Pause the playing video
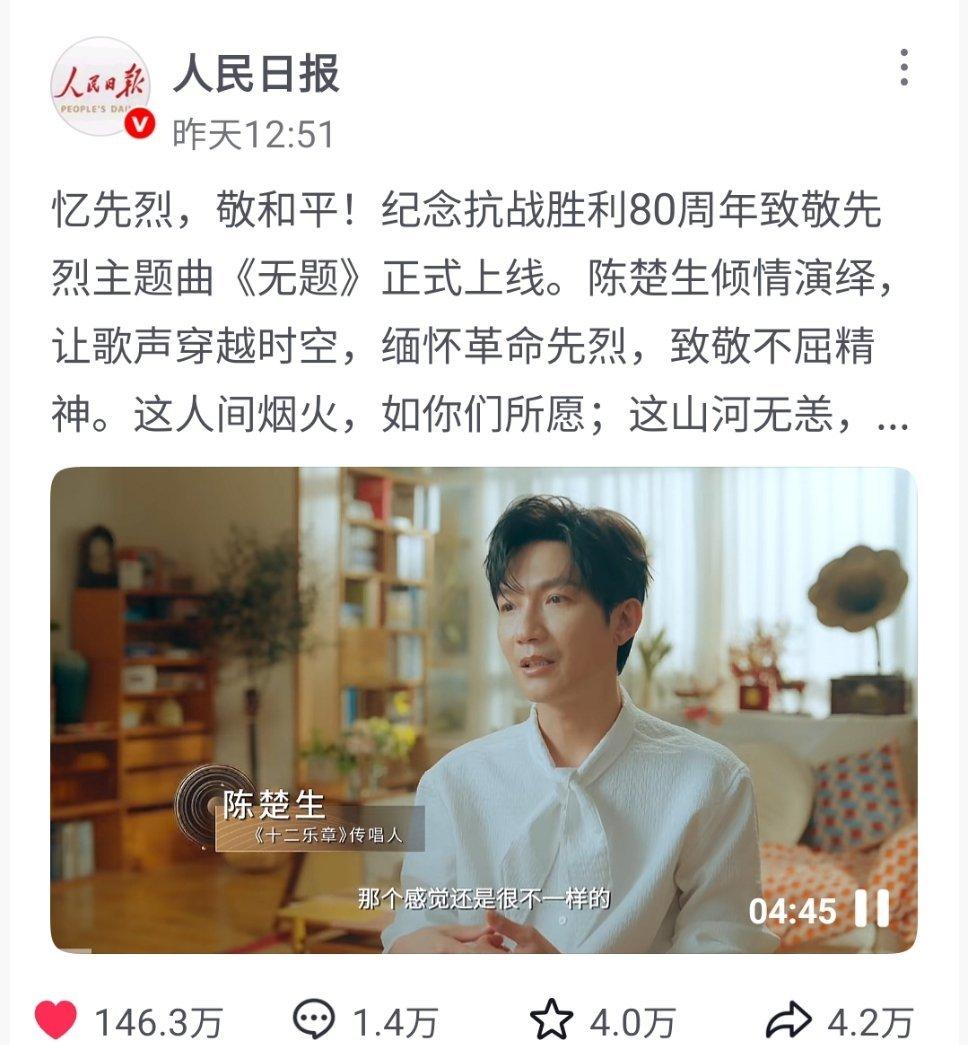 point(872,908)
